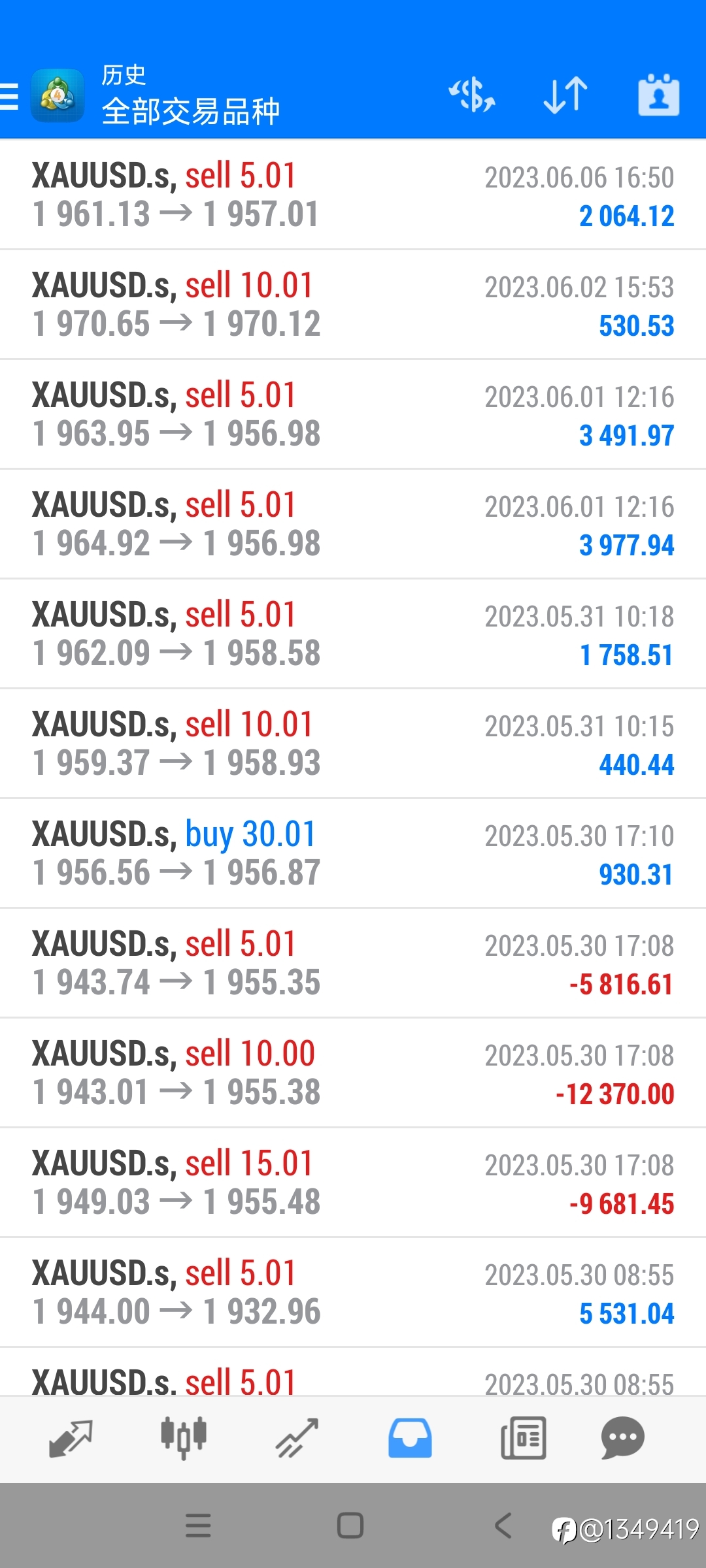The image size is (706, 1568).
Task: View the sell 5.01 trade with profit 5 531.04
Action: coord(353,1292)
